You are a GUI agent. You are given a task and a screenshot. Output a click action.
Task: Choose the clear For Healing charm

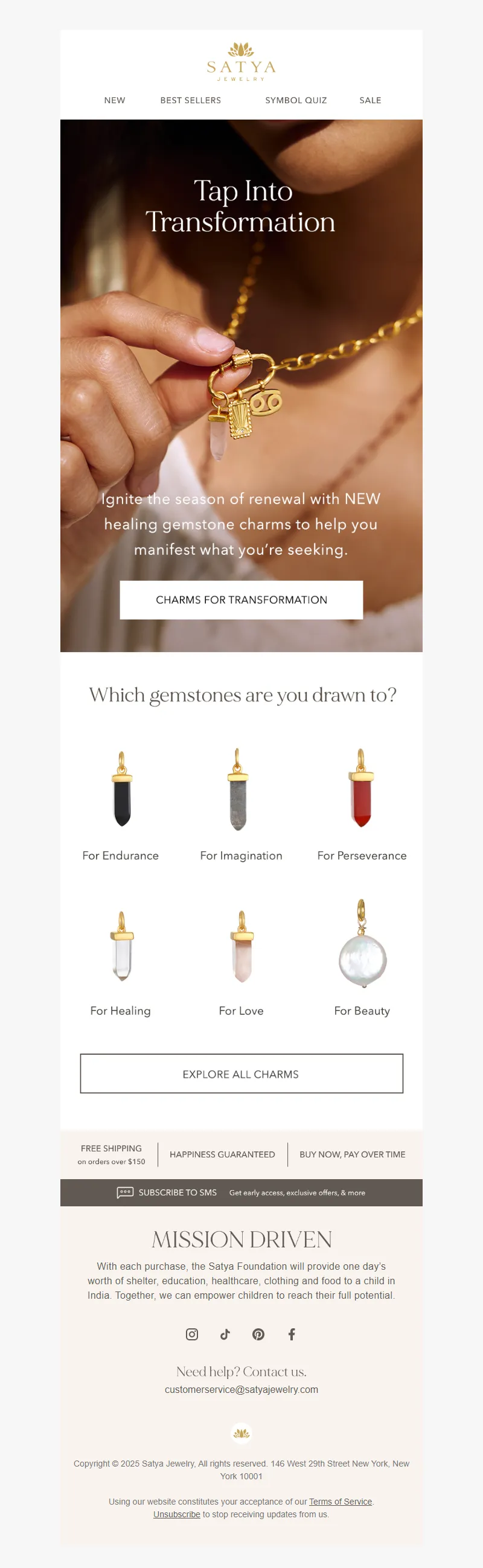click(x=122, y=947)
